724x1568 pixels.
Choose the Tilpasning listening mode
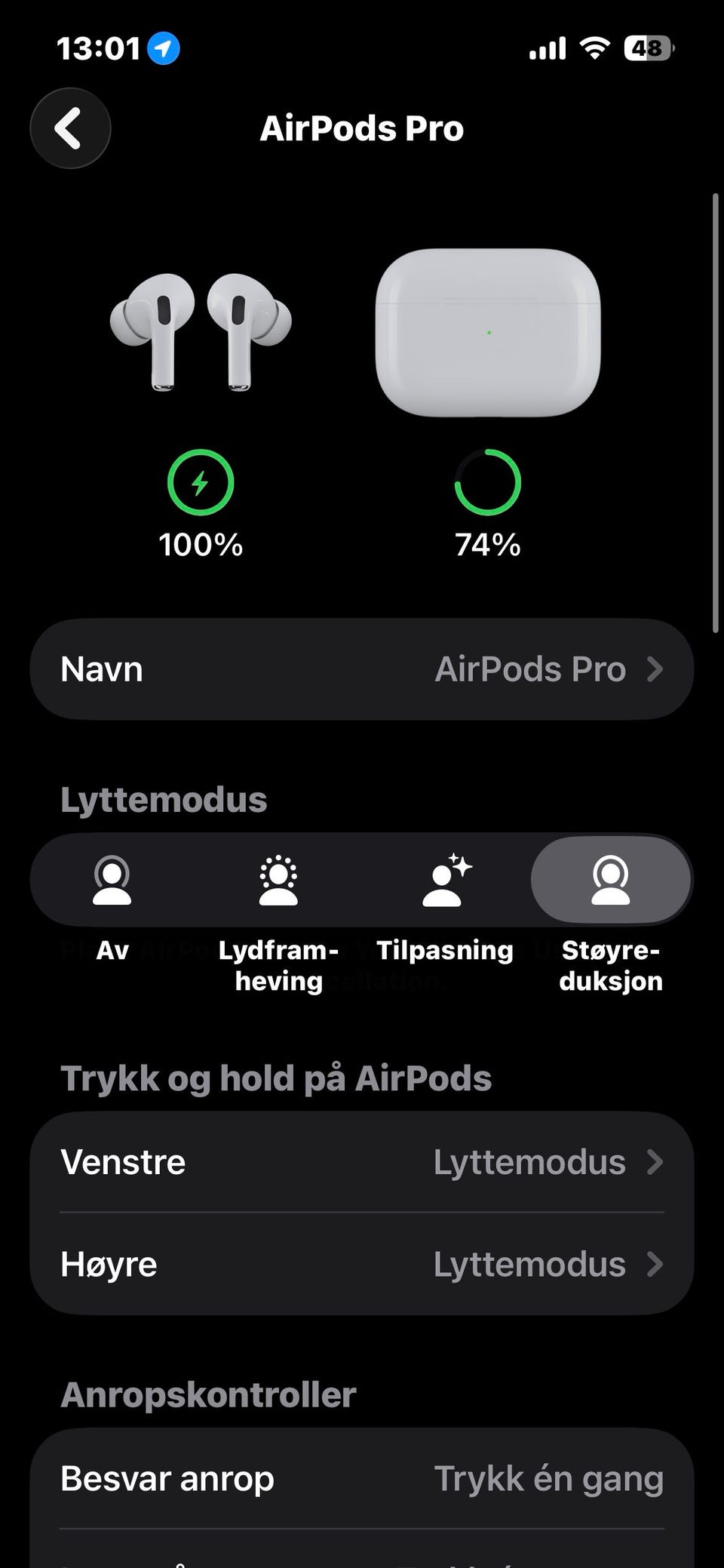[445, 880]
